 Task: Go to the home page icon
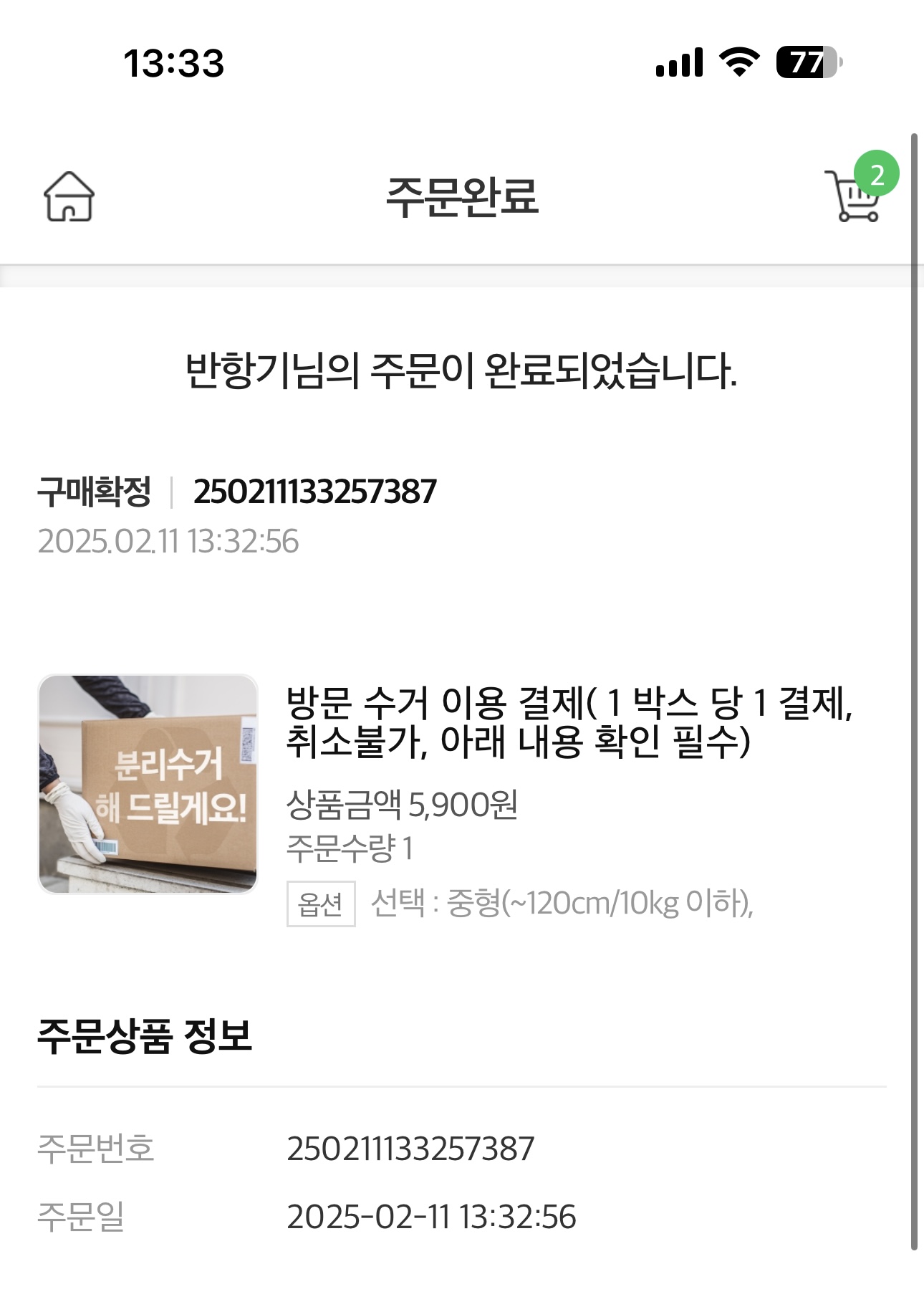coord(69,197)
